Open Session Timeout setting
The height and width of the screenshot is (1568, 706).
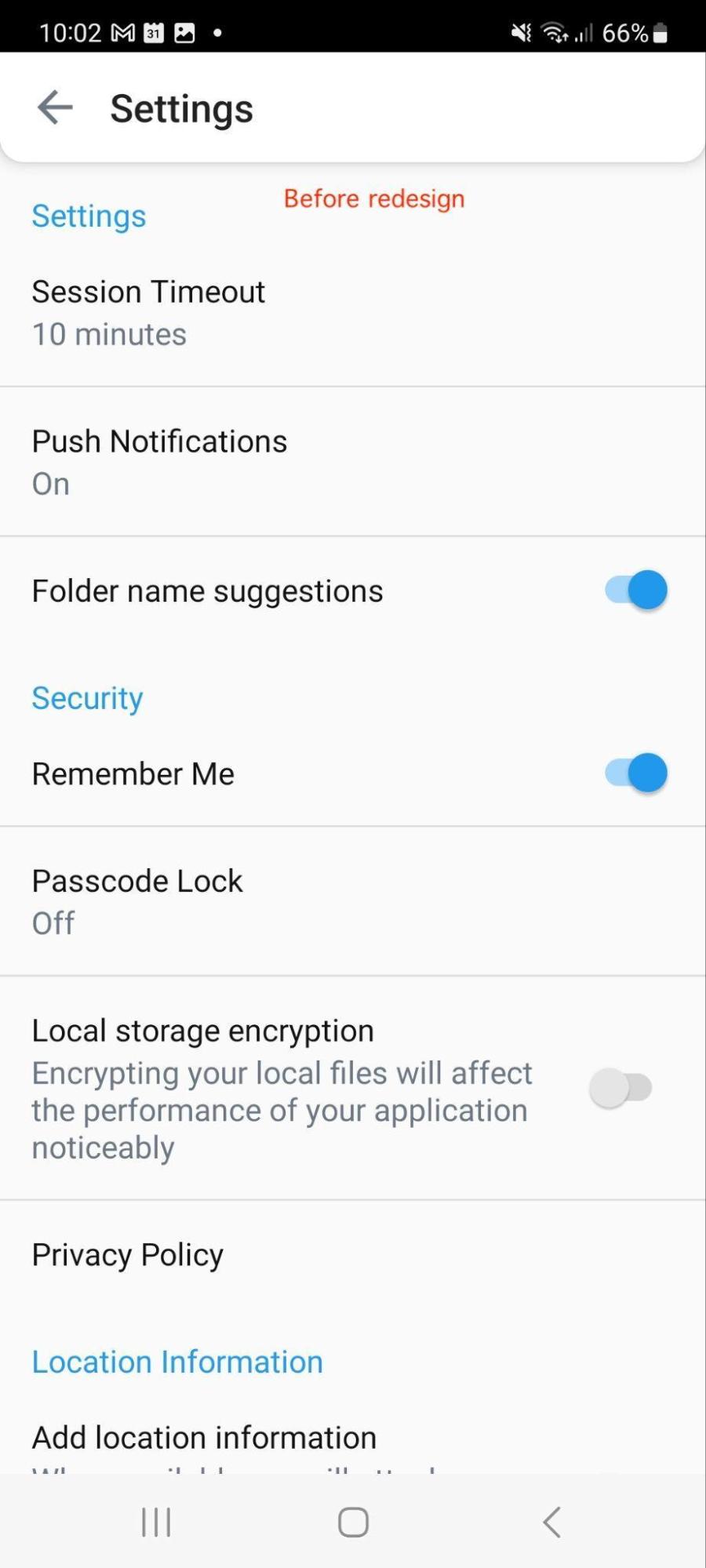tap(353, 312)
